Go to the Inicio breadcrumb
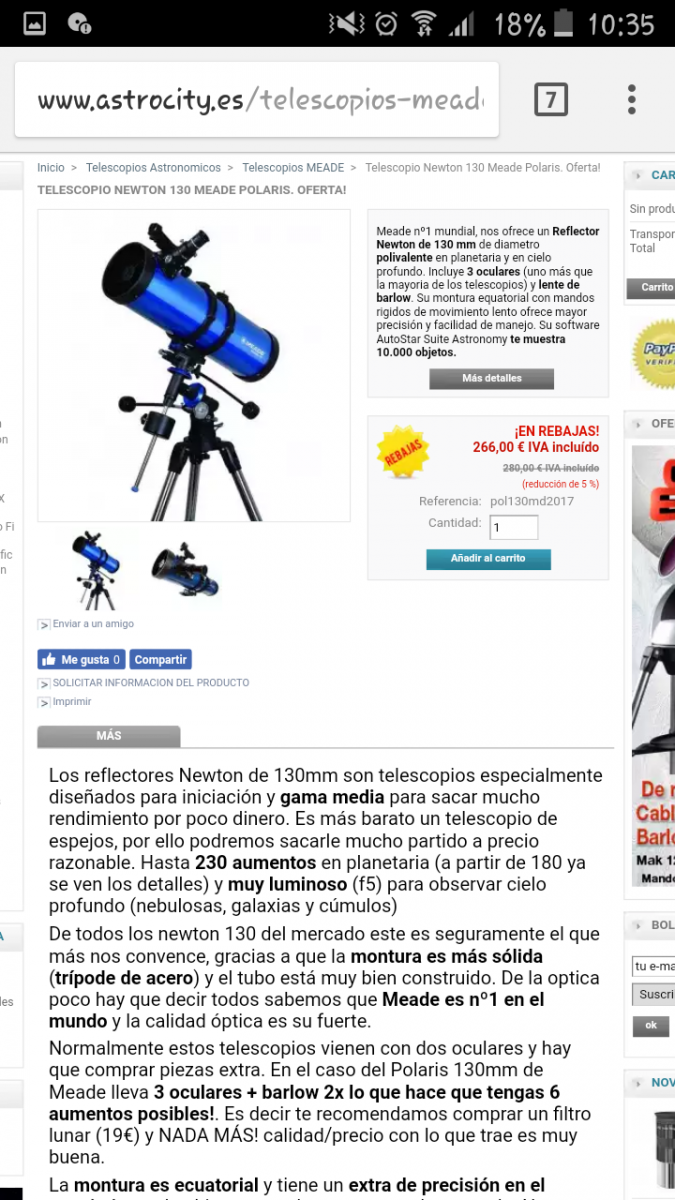This screenshot has width=675, height=1200. pos(51,168)
